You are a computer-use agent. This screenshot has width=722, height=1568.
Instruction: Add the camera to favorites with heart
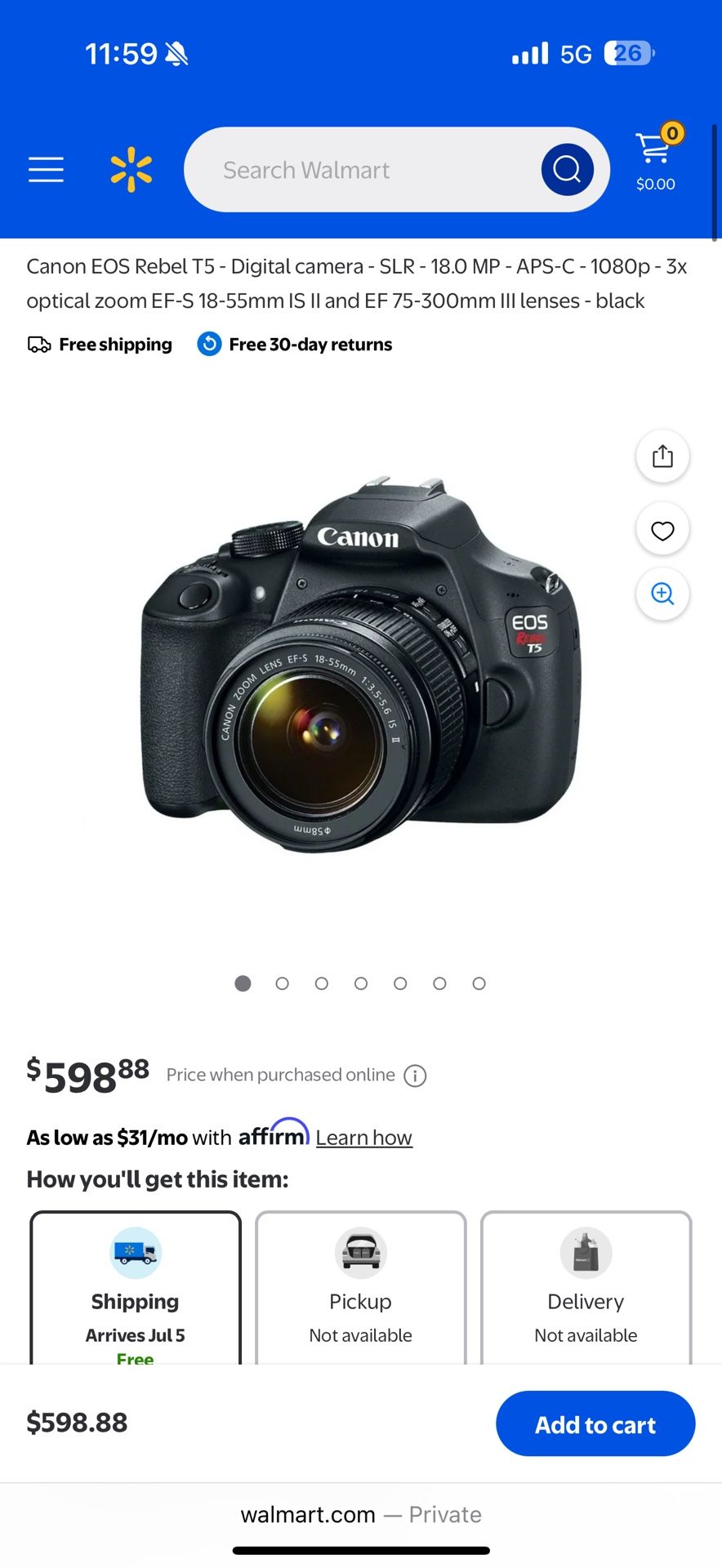[x=662, y=531]
